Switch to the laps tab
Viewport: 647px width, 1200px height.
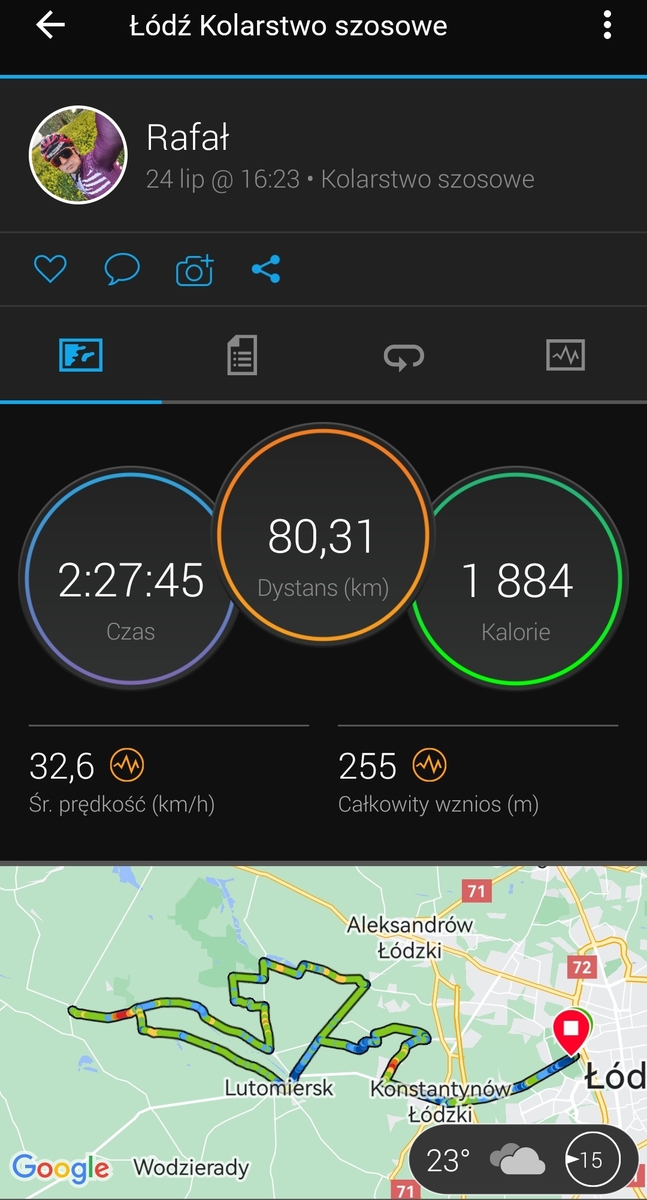click(404, 355)
